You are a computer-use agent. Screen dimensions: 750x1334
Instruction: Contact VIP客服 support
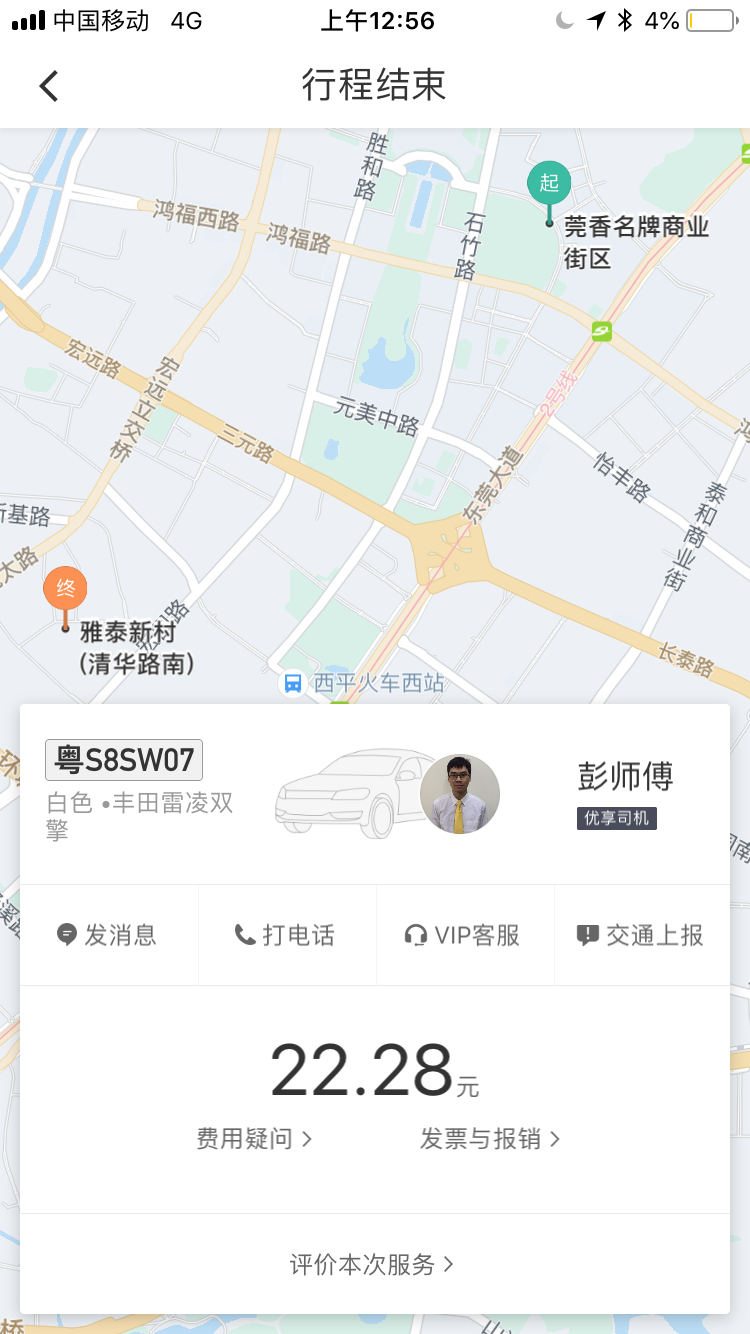pyautogui.click(x=464, y=935)
